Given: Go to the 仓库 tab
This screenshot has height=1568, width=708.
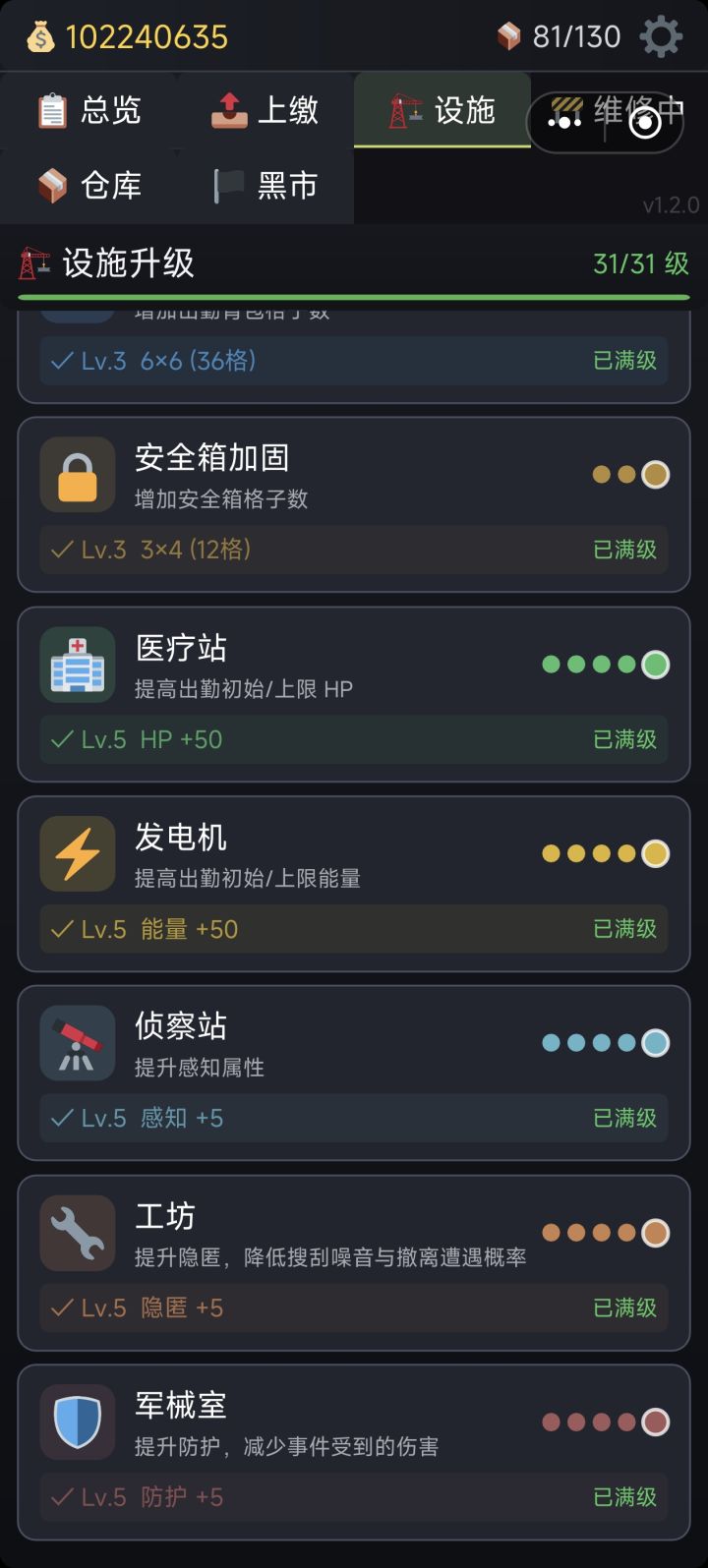Looking at the screenshot, I should tap(88, 185).
